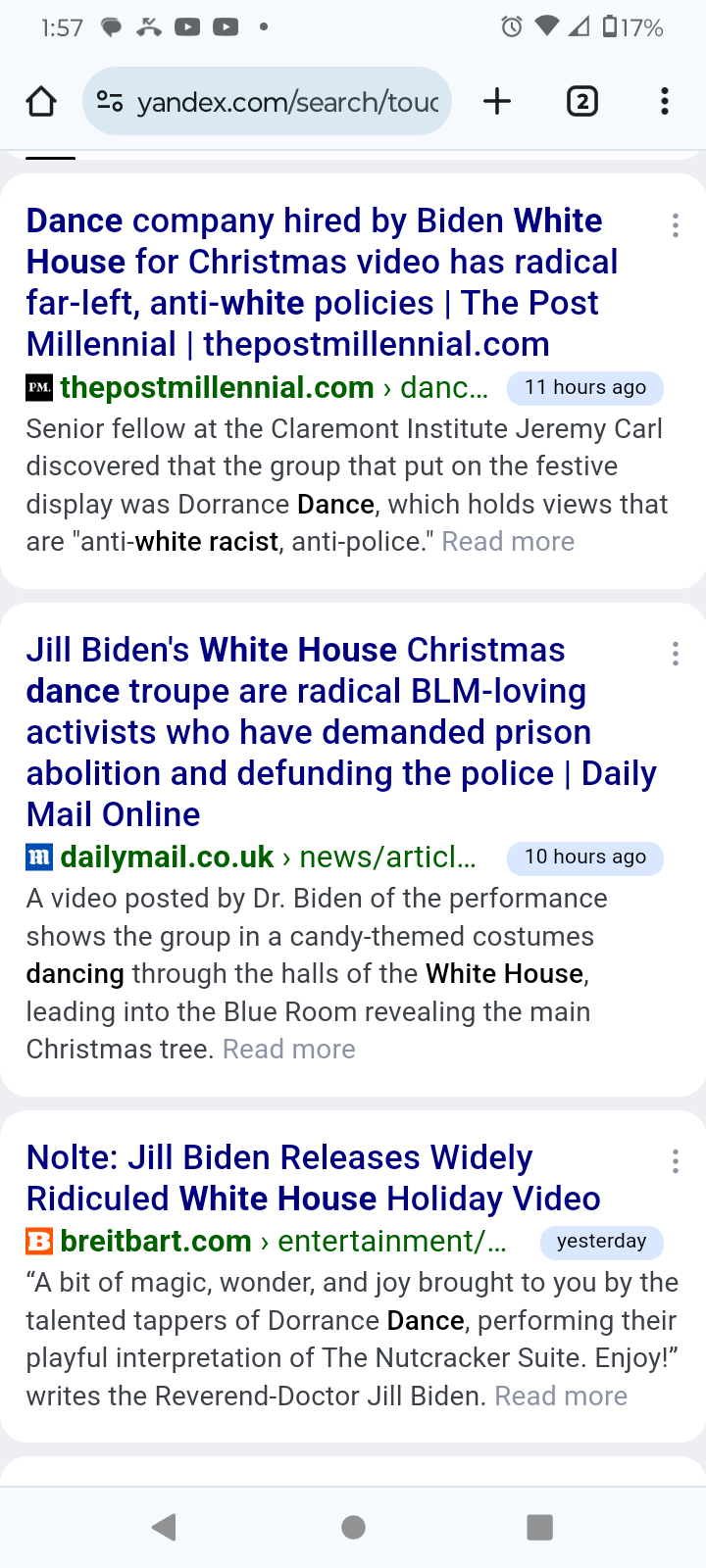Go back with the system back button

(x=165, y=1527)
